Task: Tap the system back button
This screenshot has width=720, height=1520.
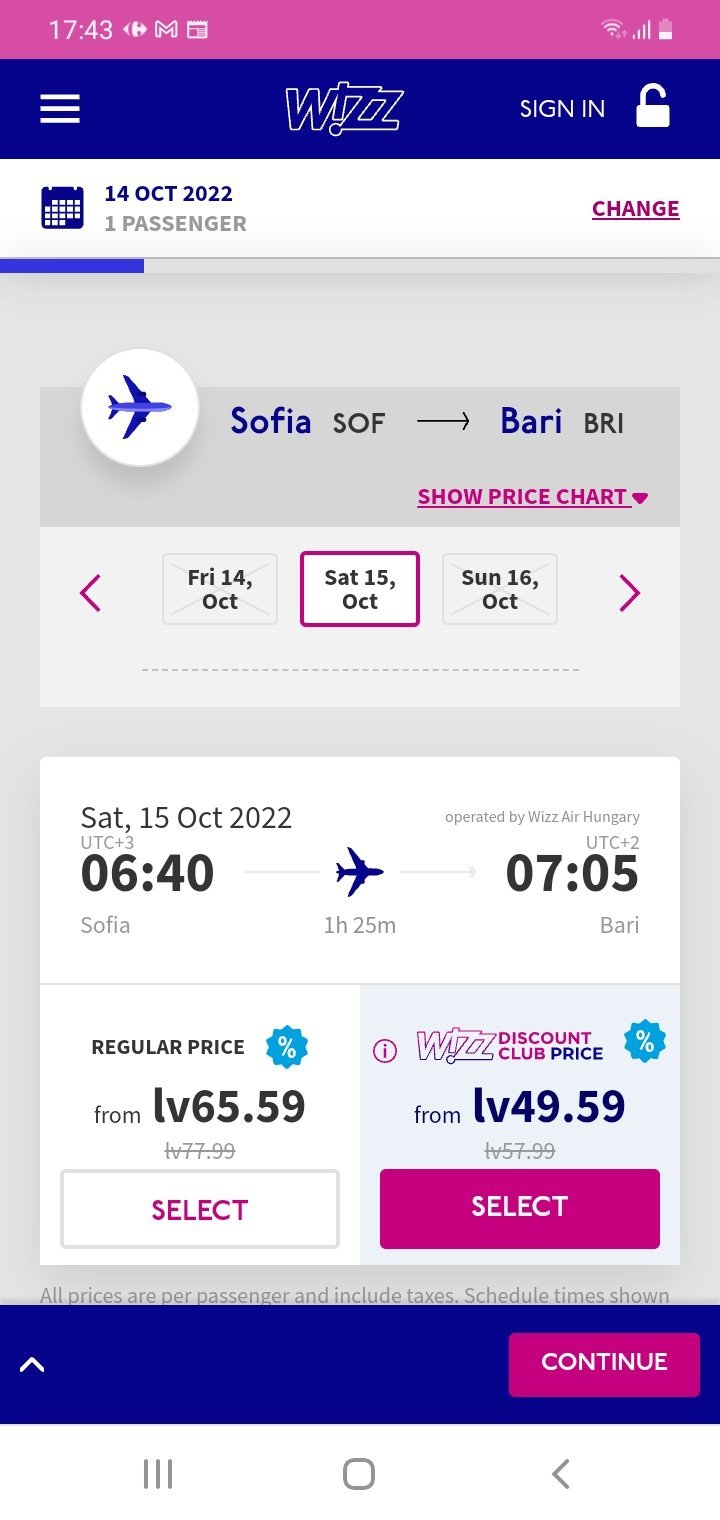Action: pyautogui.click(x=561, y=1474)
